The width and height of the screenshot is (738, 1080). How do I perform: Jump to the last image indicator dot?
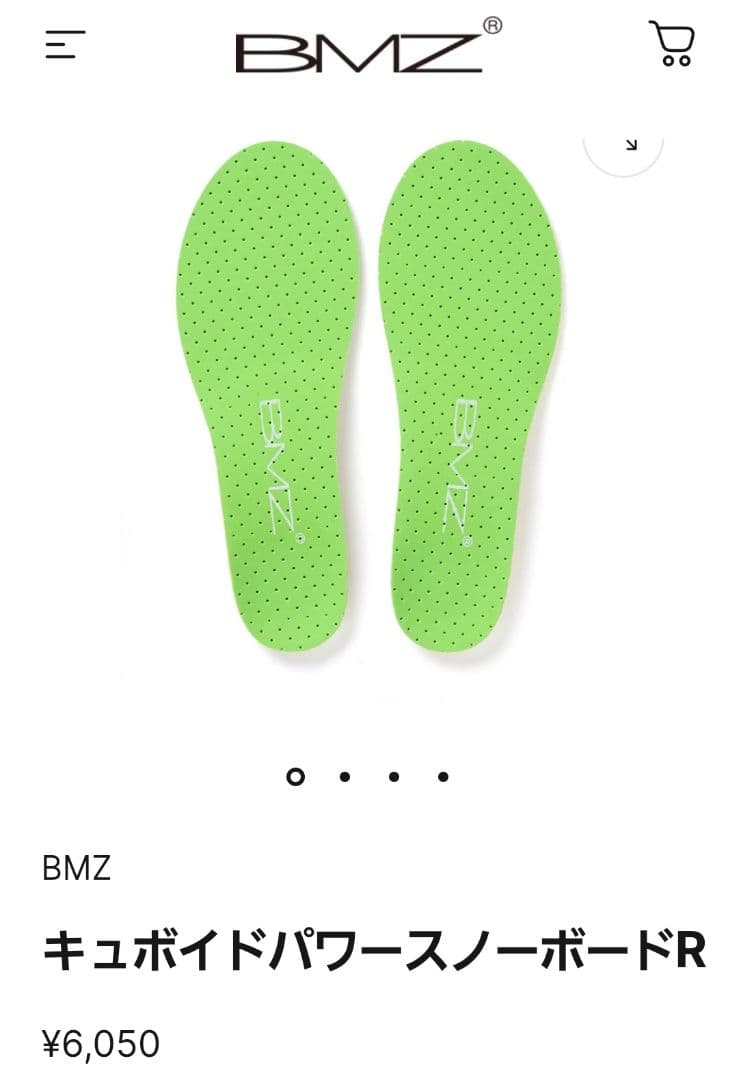tap(443, 777)
